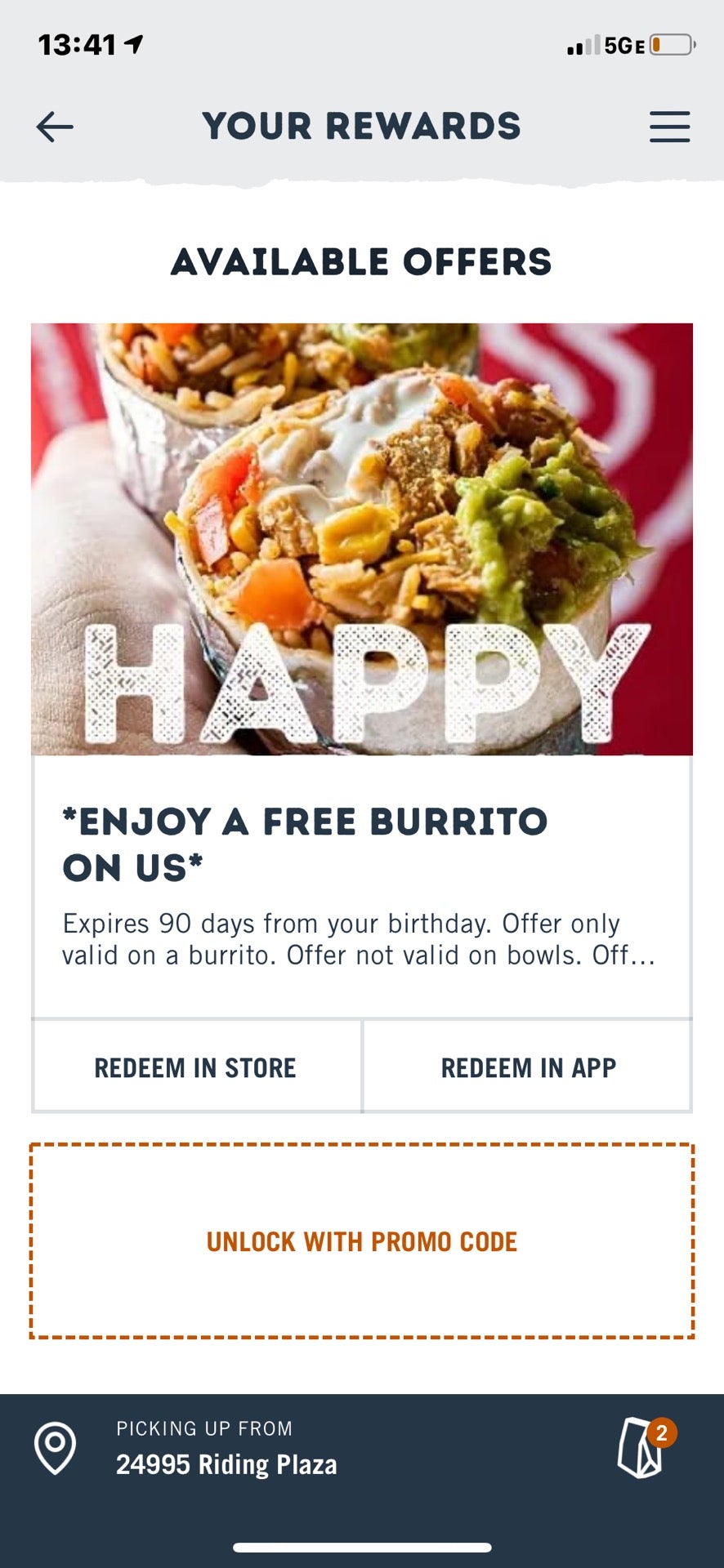The image size is (724, 1568).
Task: Select the AVAILABLE OFFERS section heading
Action: [362, 262]
